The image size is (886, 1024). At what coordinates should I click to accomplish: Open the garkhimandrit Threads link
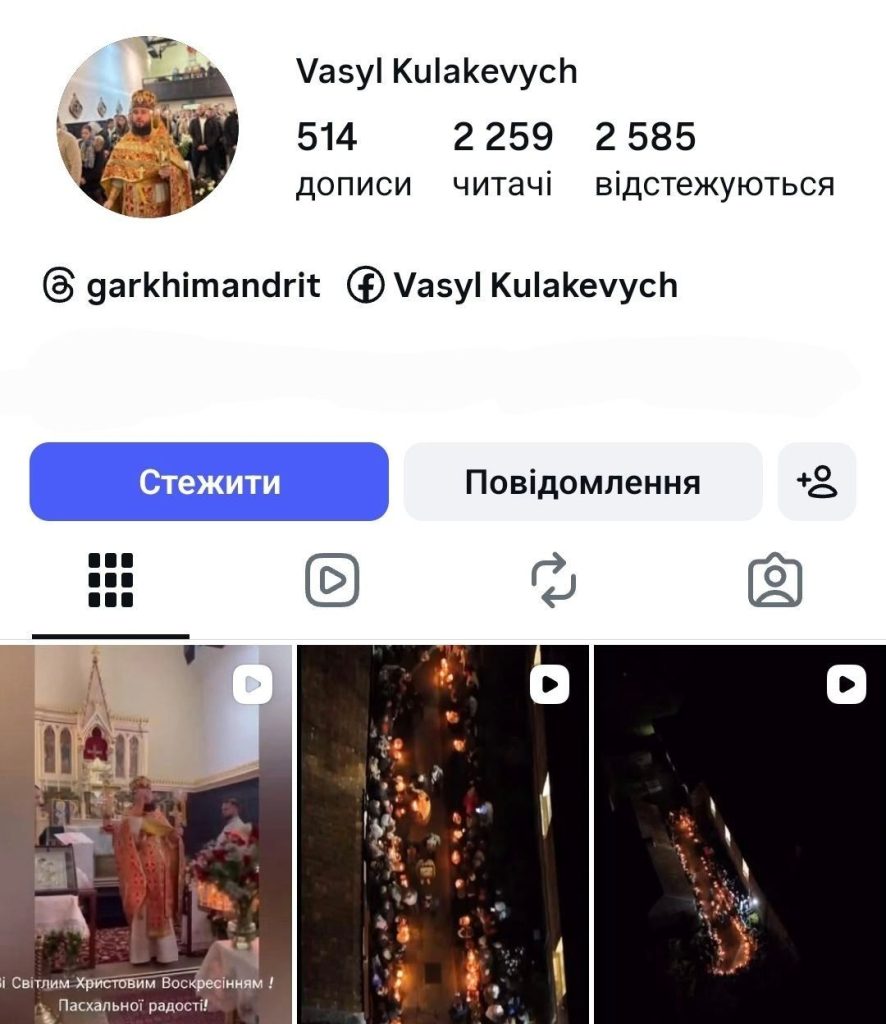(182, 286)
